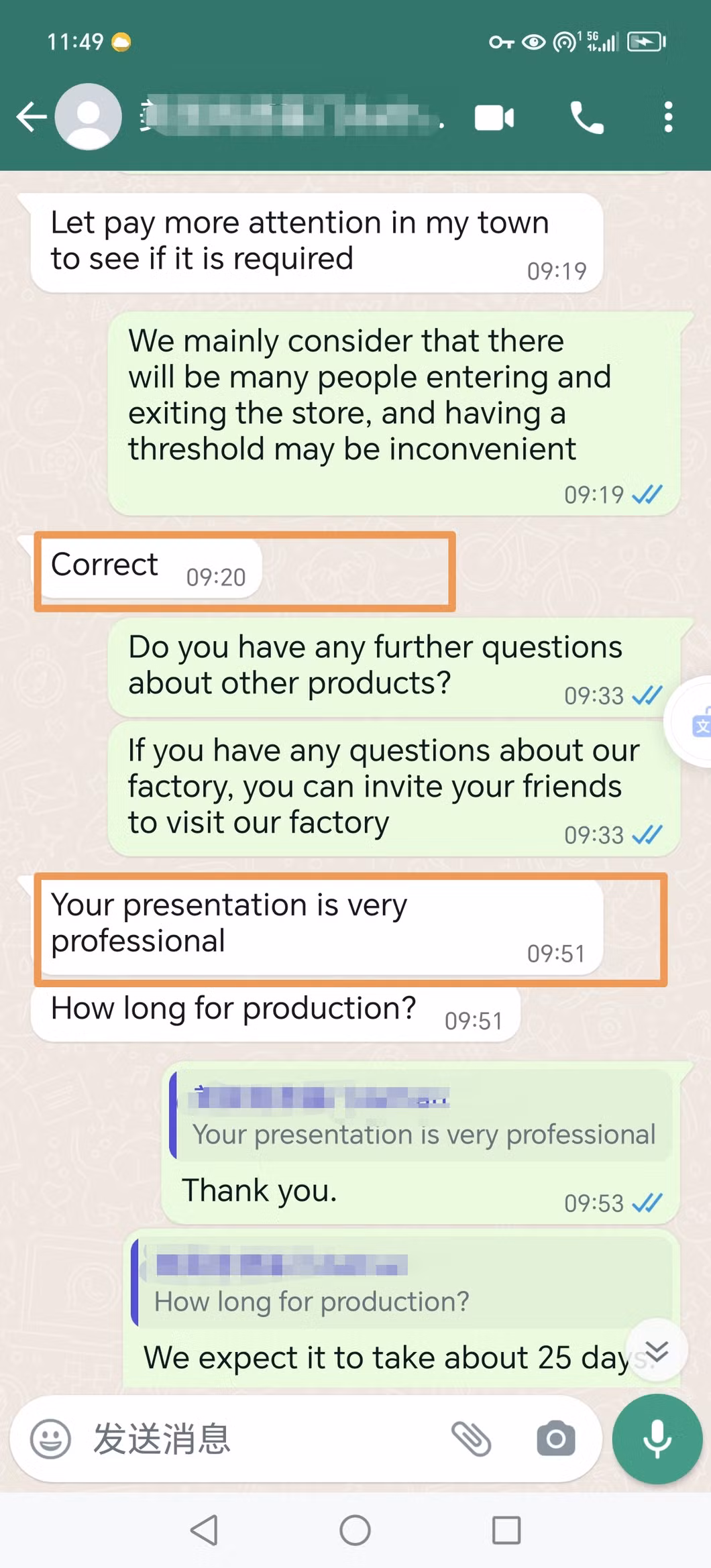Viewport: 711px width, 1568px height.
Task: Go back to the chats list
Action: point(31,117)
